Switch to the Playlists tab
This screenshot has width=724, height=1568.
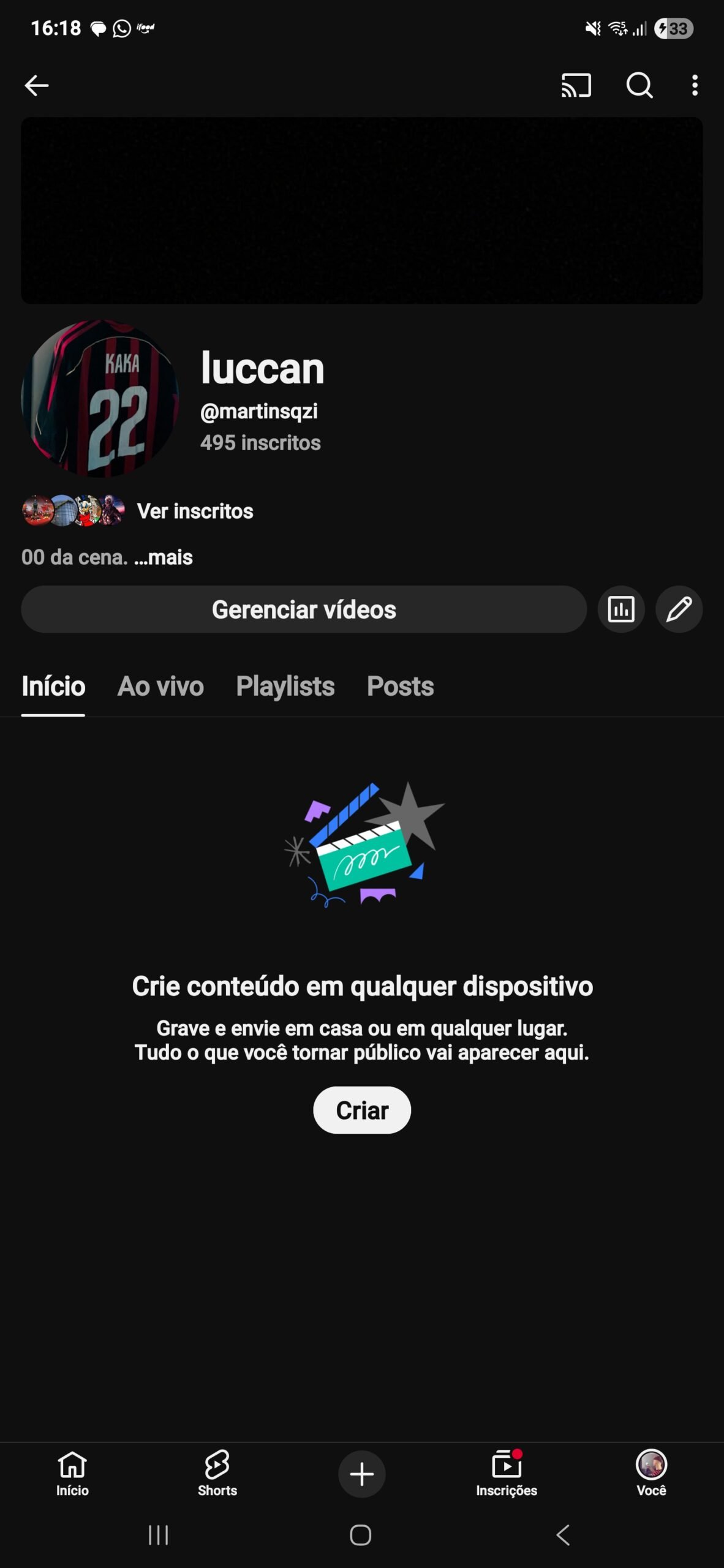[x=285, y=686]
